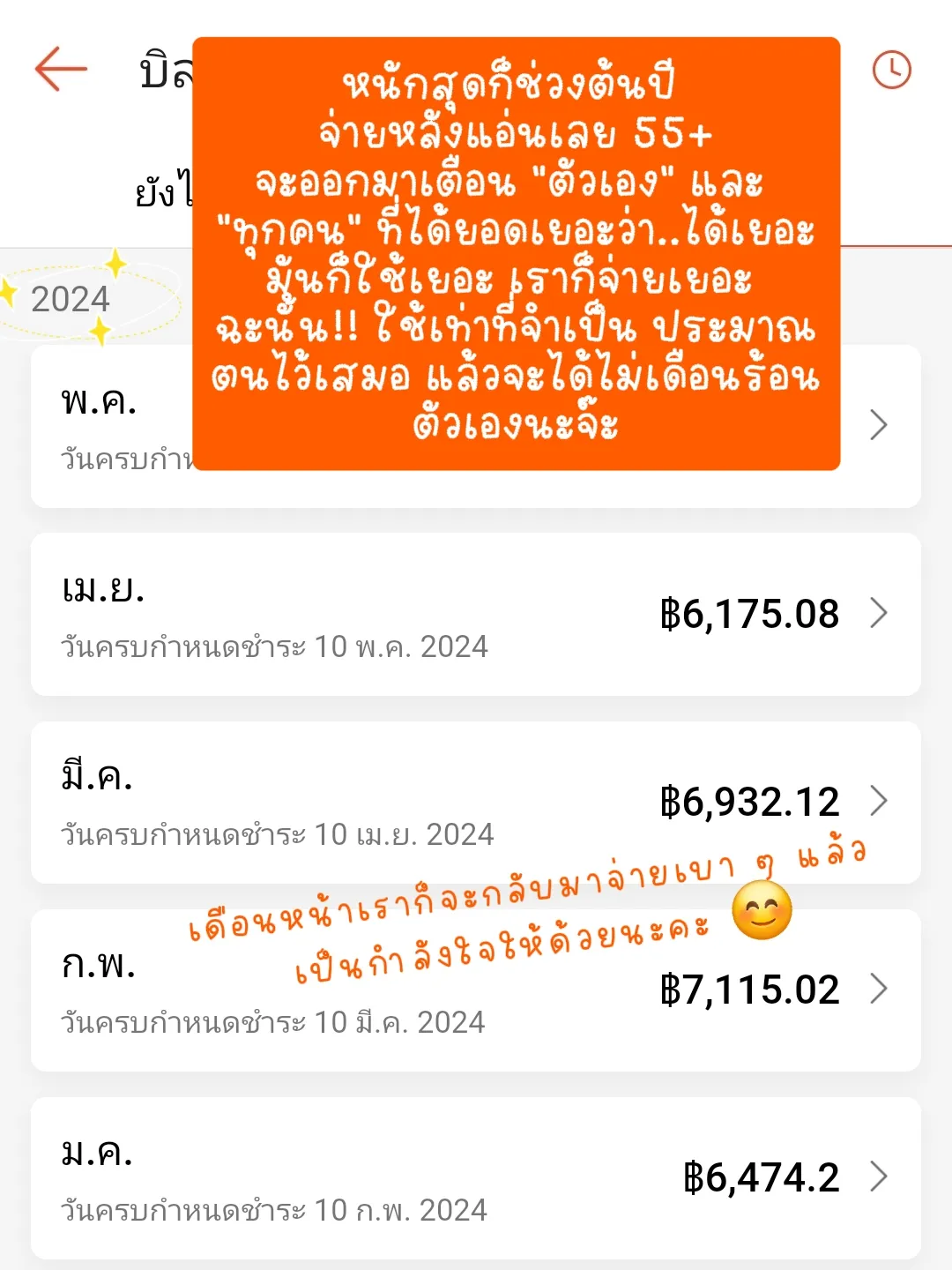Image resolution: width=952 pixels, height=1270 pixels.
Task: Expand the มี.ค. bill using its chevron
Action: [879, 803]
